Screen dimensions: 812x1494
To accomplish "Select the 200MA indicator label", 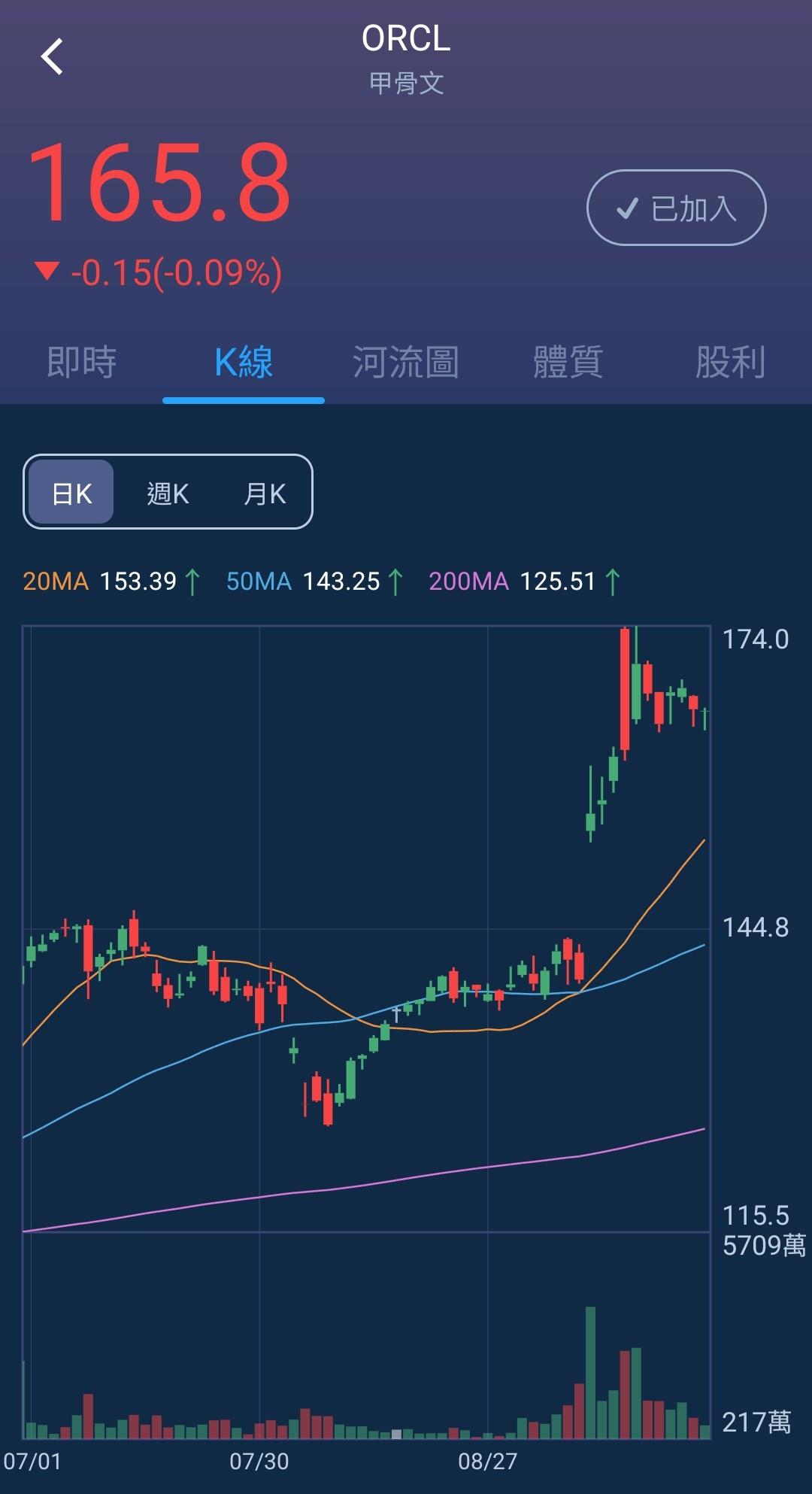I will [x=468, y=582].
